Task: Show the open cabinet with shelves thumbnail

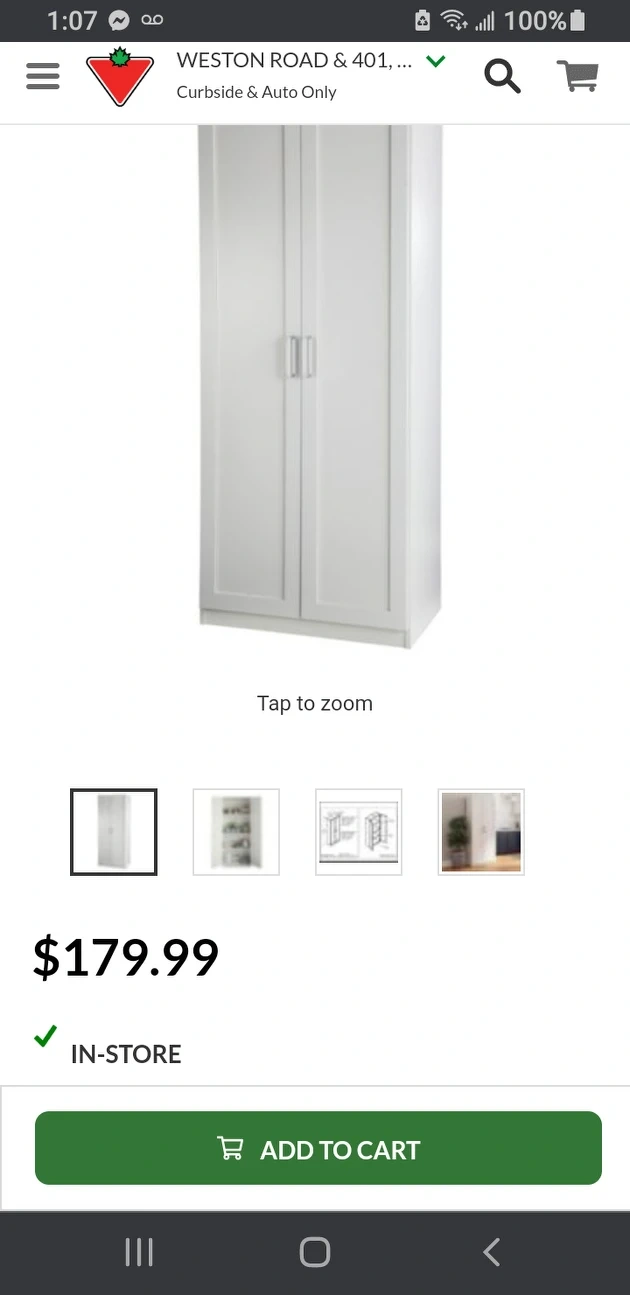Action: click(236, 832)
